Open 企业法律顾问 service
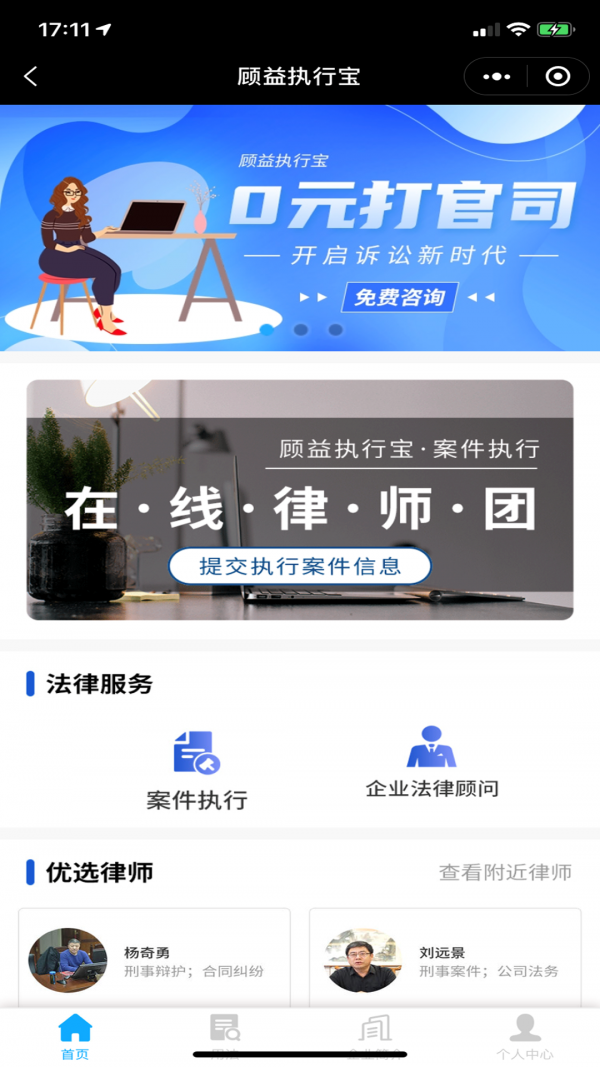 432,762
